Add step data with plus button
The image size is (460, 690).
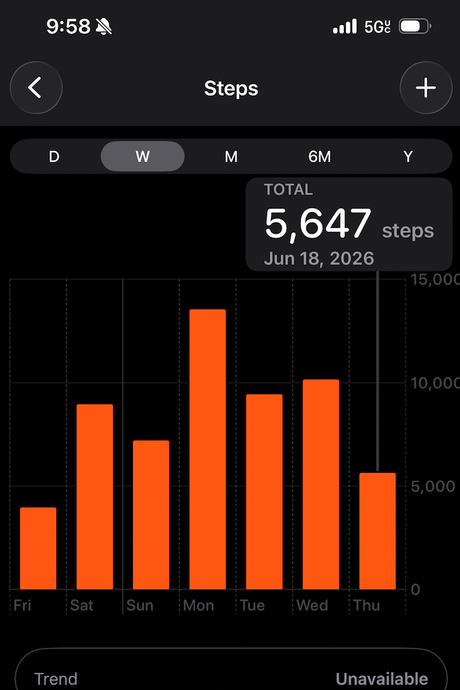point(426,88)
